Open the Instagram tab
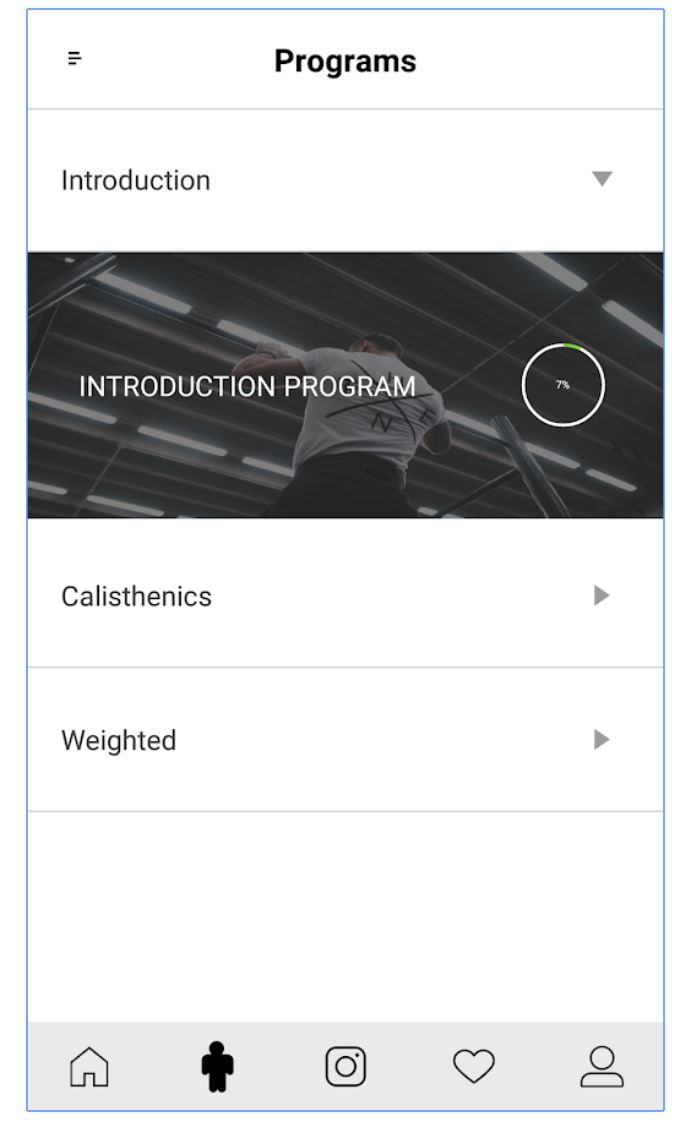Screen dimensions: 687x1121 345,1067
